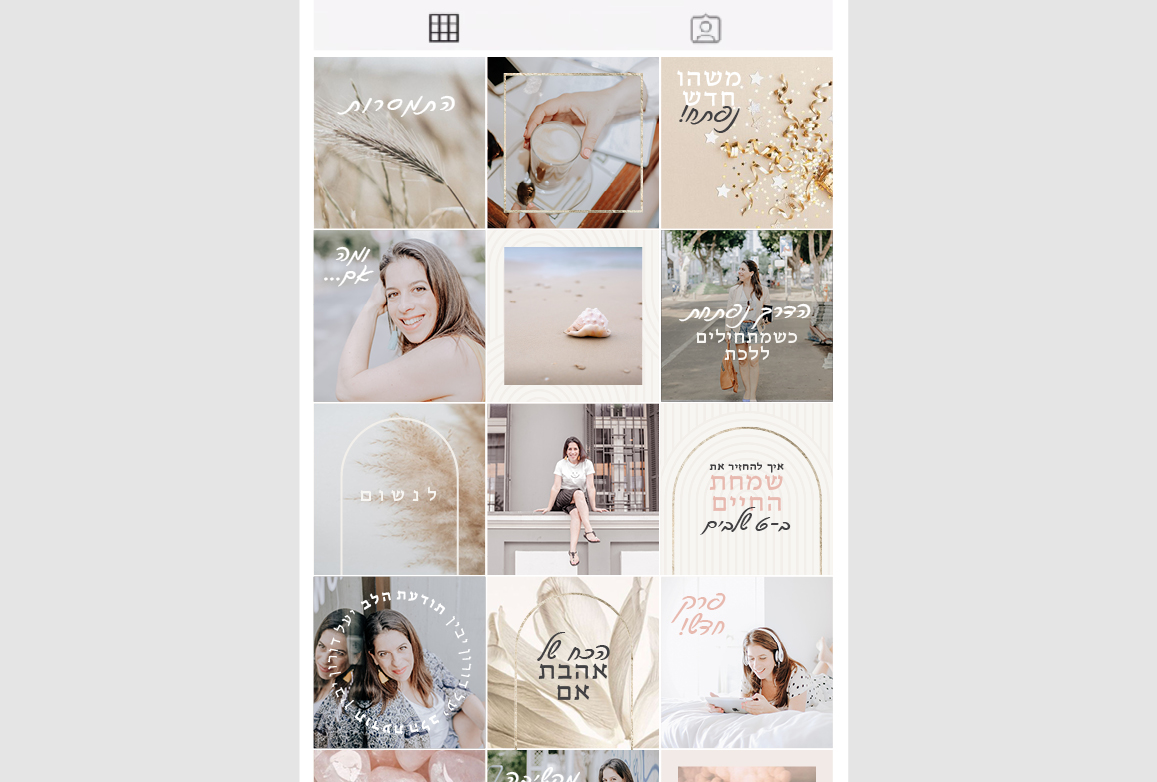Open the woman sitting on ledge post
The width and height of the screenshot is (1157, 782).
pos(573,489)
